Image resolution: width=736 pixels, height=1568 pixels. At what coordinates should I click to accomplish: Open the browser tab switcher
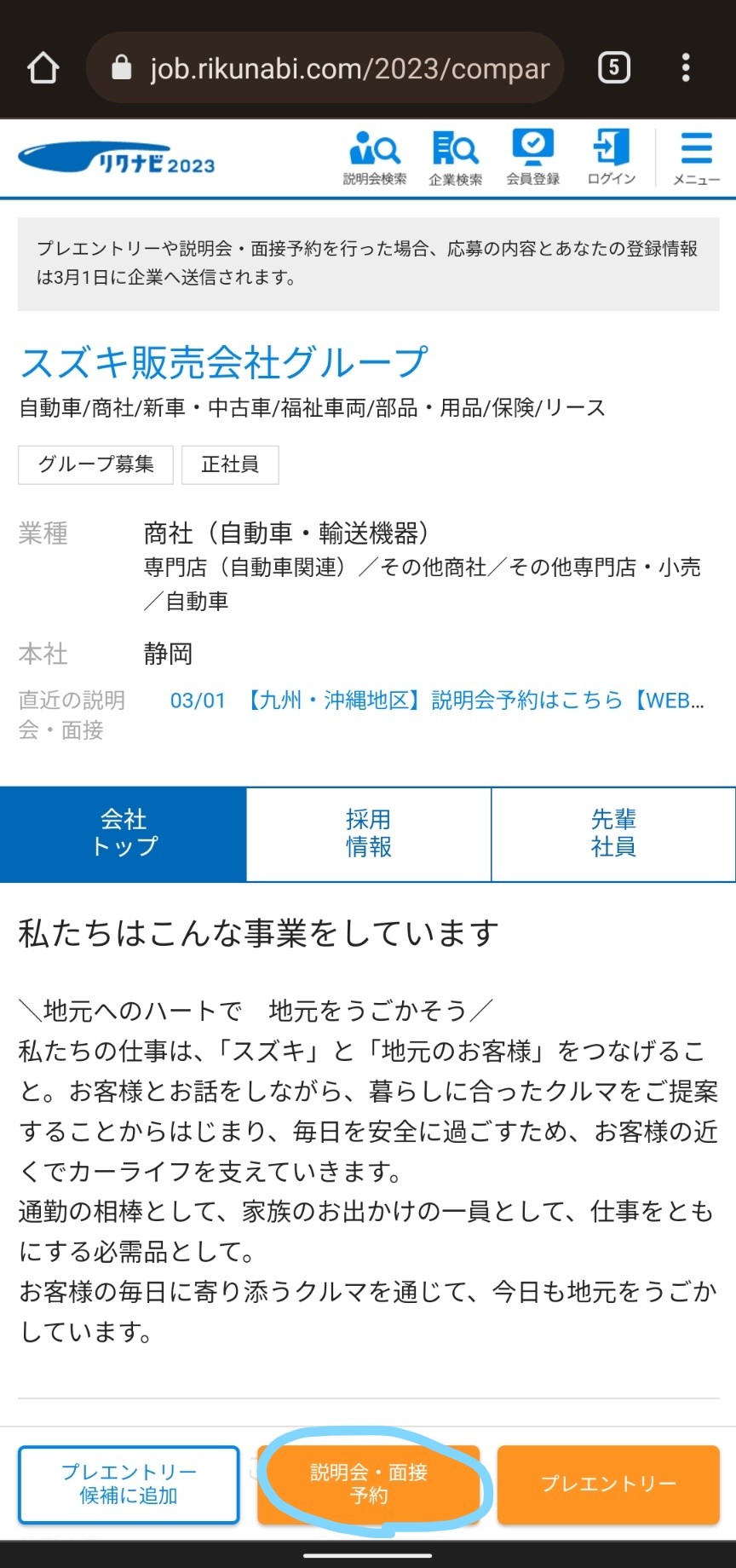[x=614, y=67]
